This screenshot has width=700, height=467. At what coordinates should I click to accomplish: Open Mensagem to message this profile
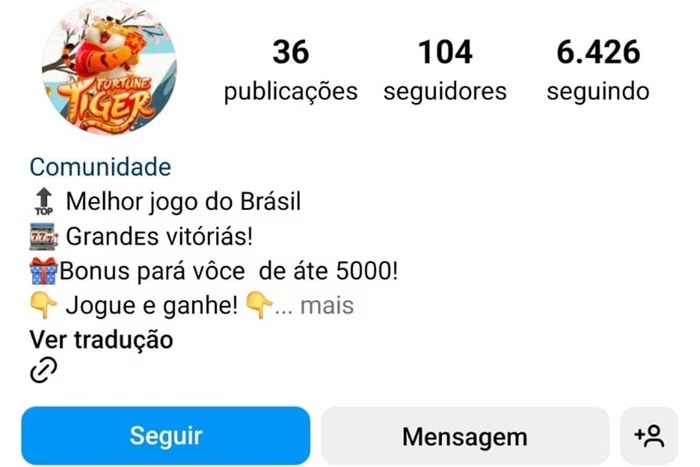(464, 436)
